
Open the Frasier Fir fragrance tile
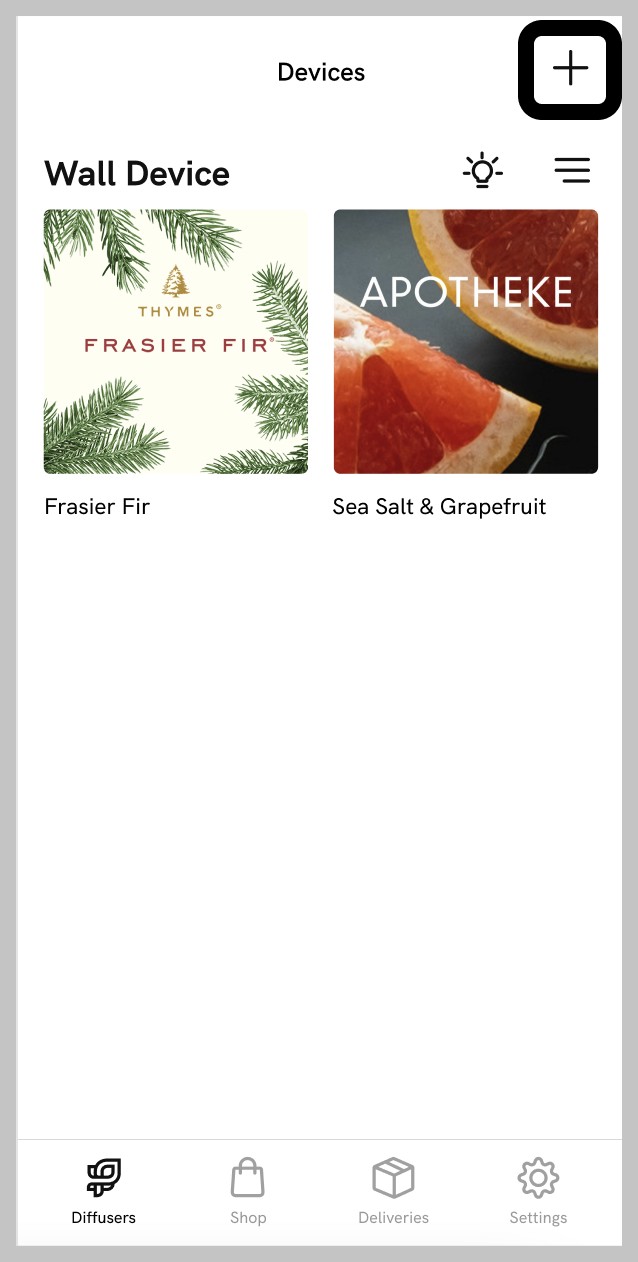pos(176,341)
